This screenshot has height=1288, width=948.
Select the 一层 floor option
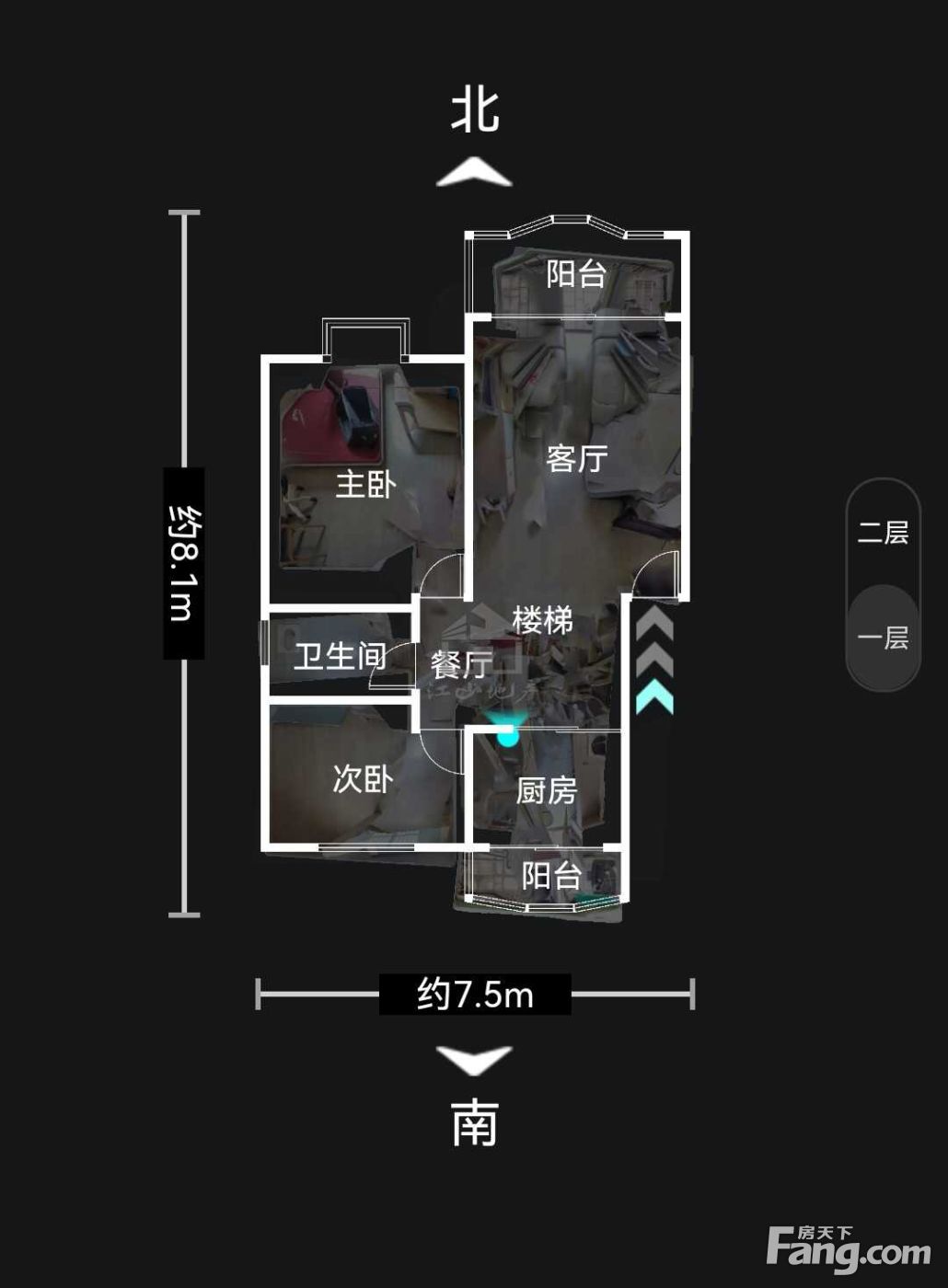[883, 638]
